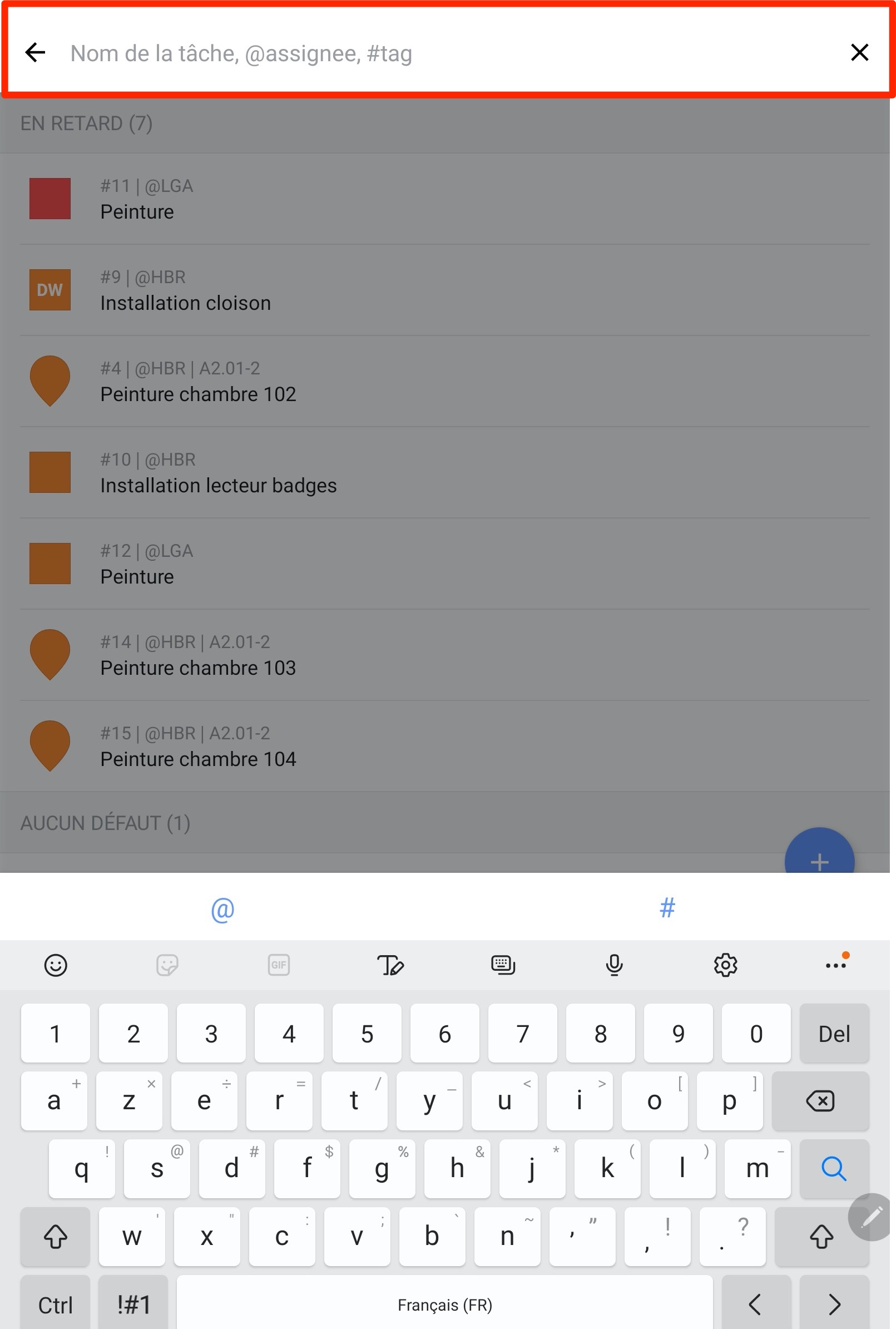The width and height of the screenshot is (896, 1329).
Task: Clear search with the X icon
Action: coord(859,53)
